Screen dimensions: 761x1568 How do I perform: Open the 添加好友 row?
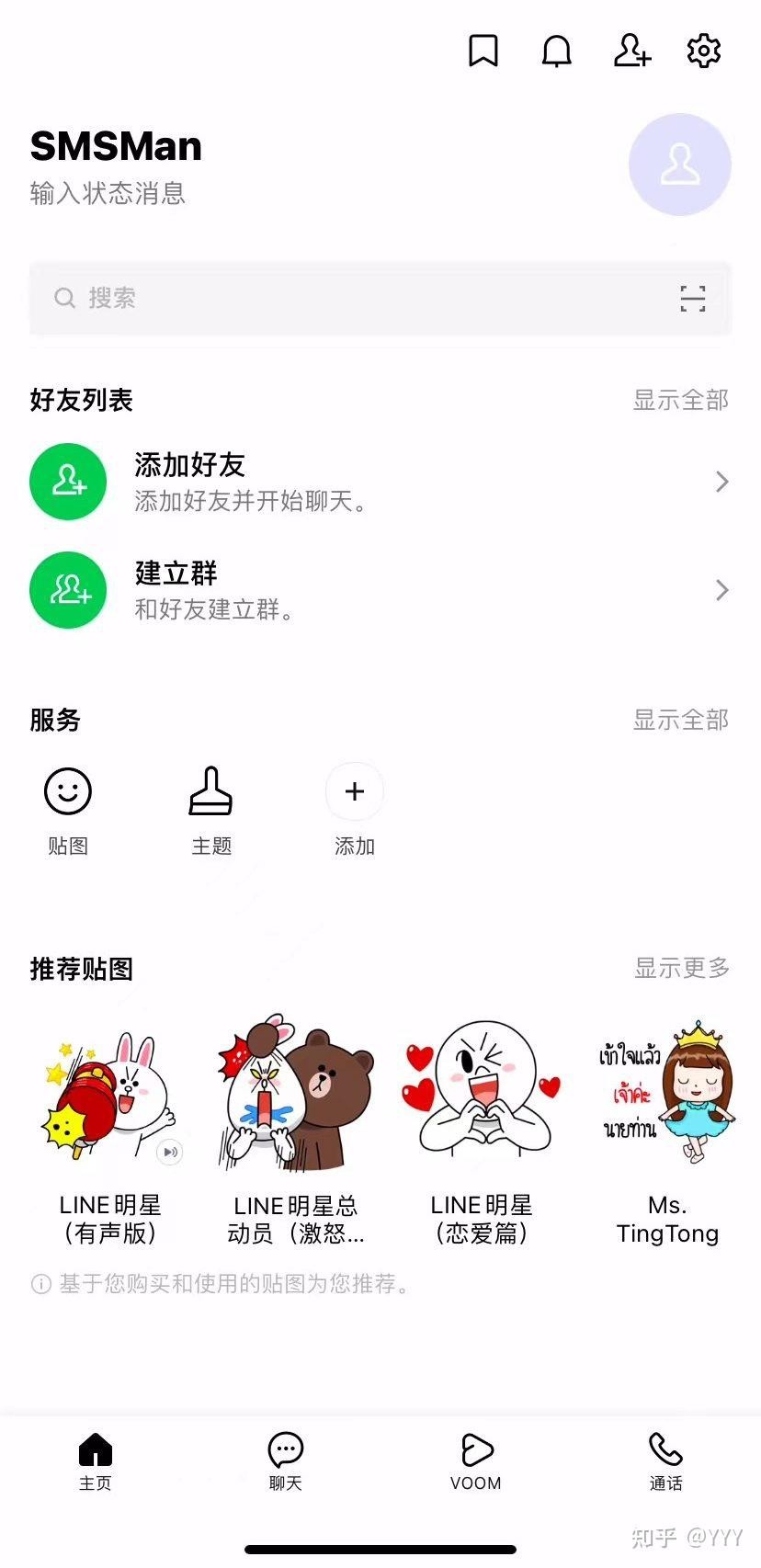point(380,482)
